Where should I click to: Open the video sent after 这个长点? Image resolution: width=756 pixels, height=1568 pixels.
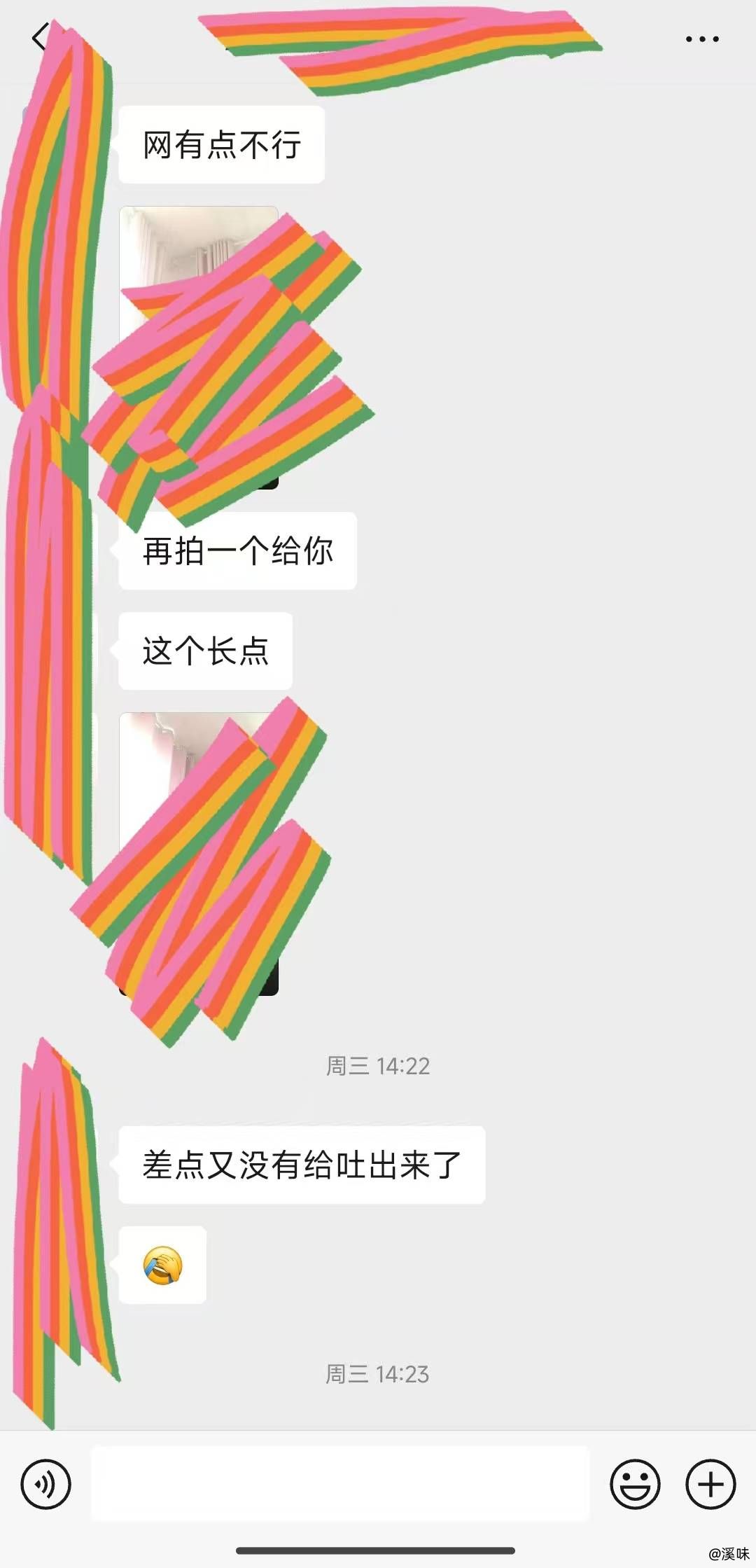tap(199, 854)
